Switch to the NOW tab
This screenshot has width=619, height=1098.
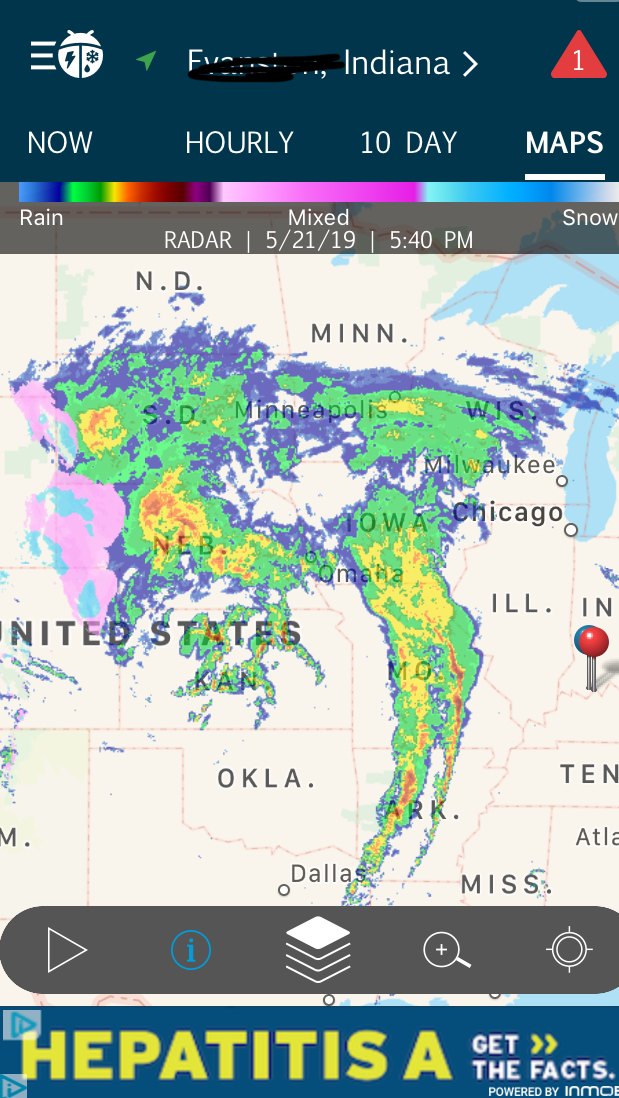tap(60, 143)
